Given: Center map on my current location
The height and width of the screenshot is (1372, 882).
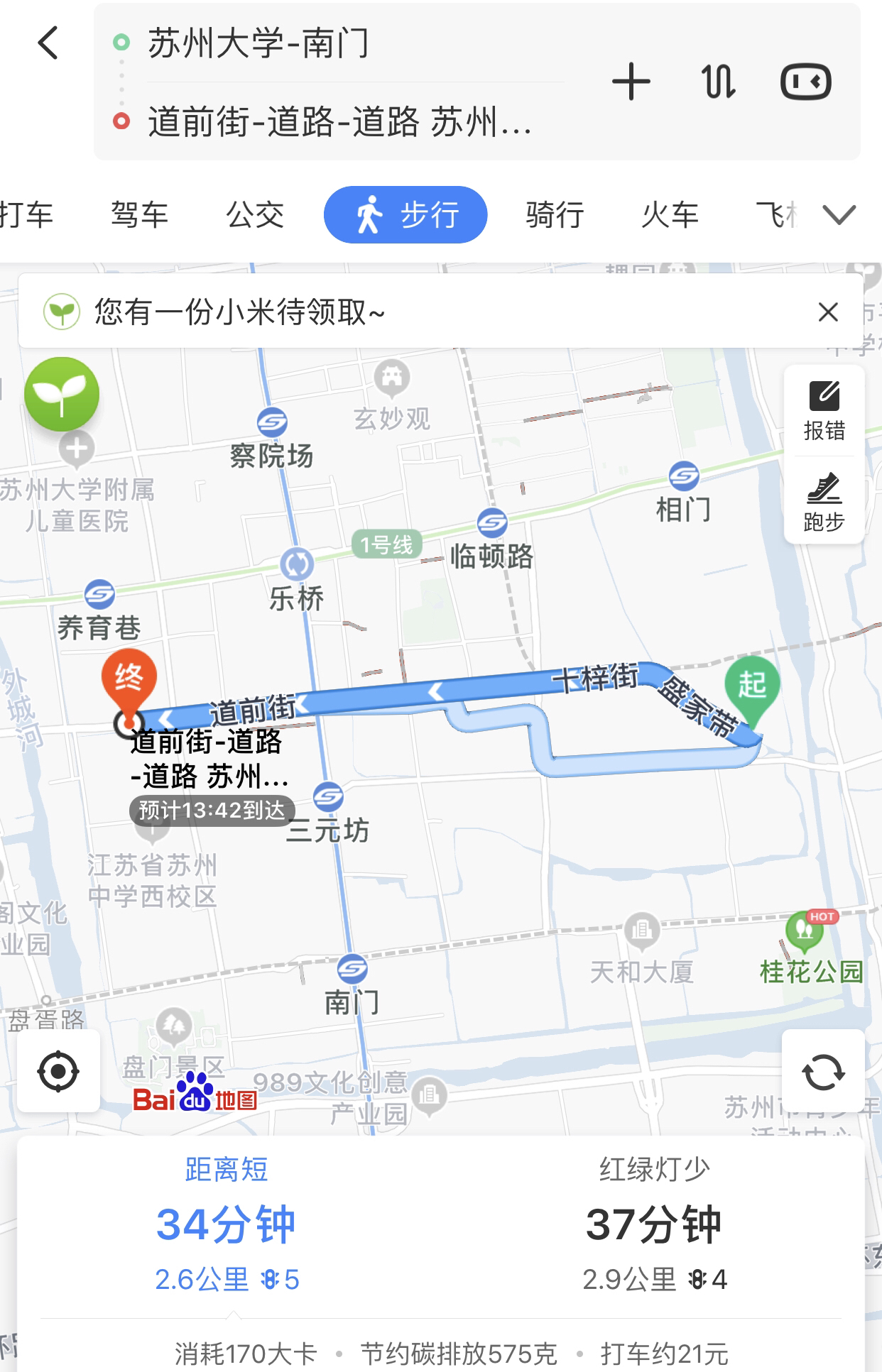Looking at the screenshot, I should [x=58, y=1071].
